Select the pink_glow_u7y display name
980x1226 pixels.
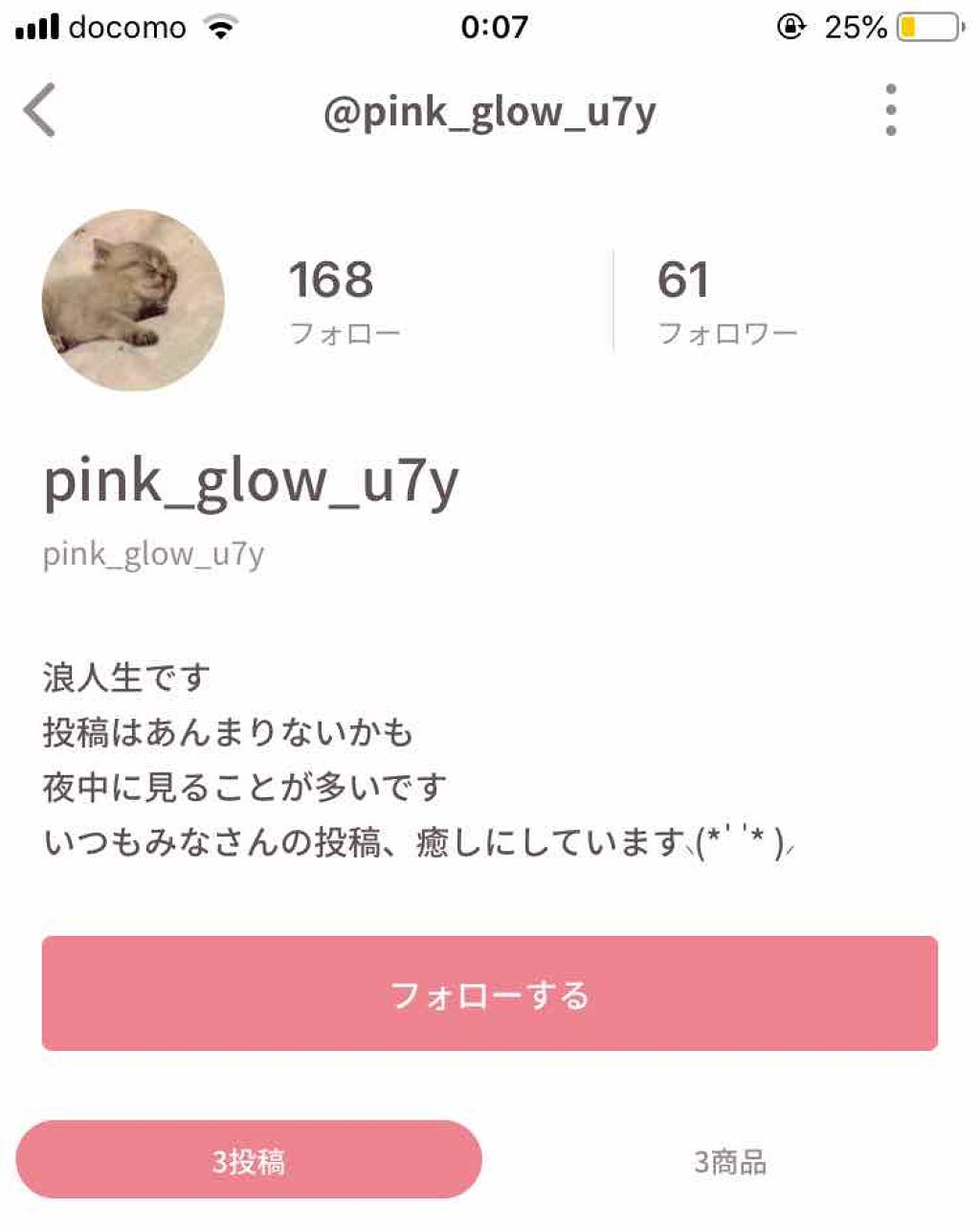(x=255, y=481)
